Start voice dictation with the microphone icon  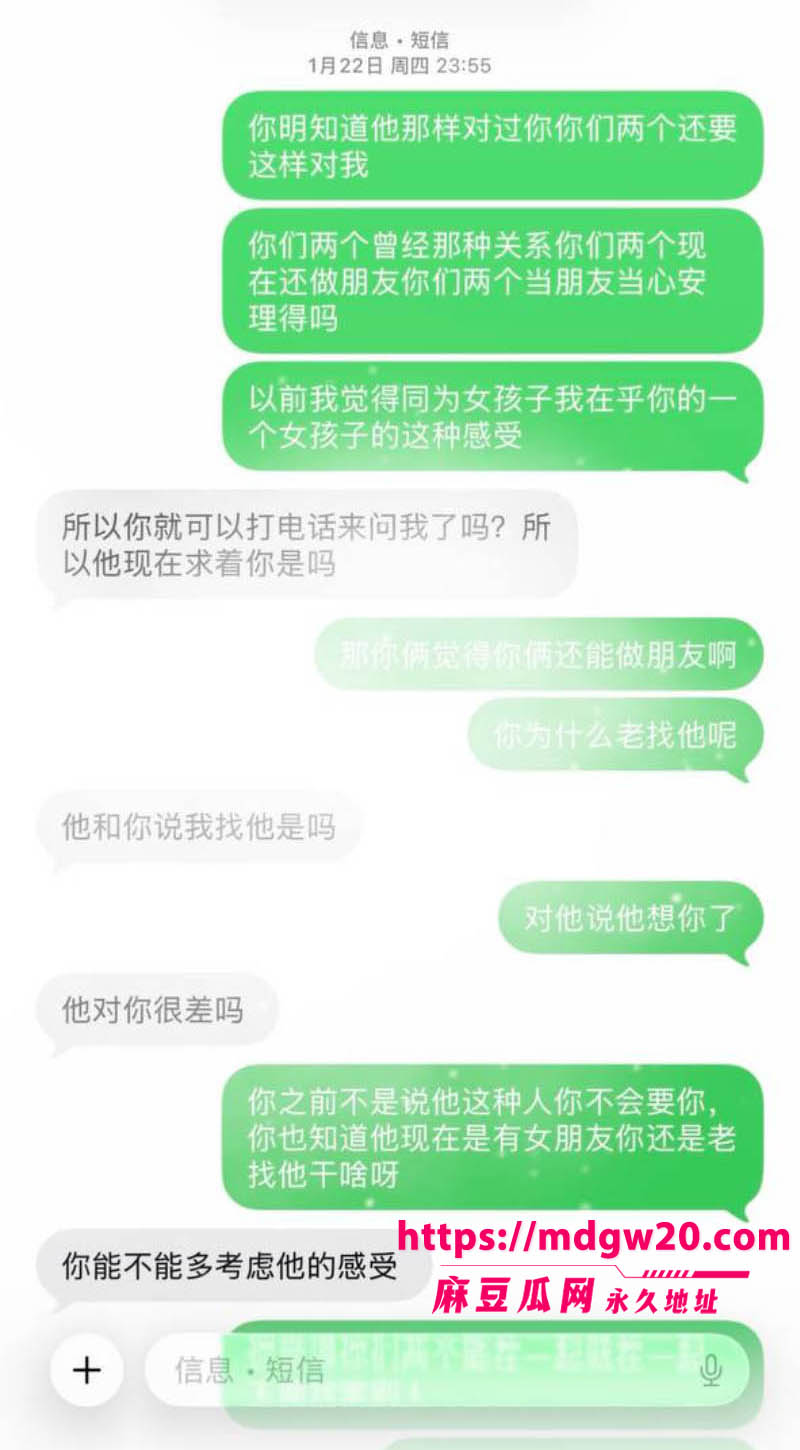(711, 1370)
